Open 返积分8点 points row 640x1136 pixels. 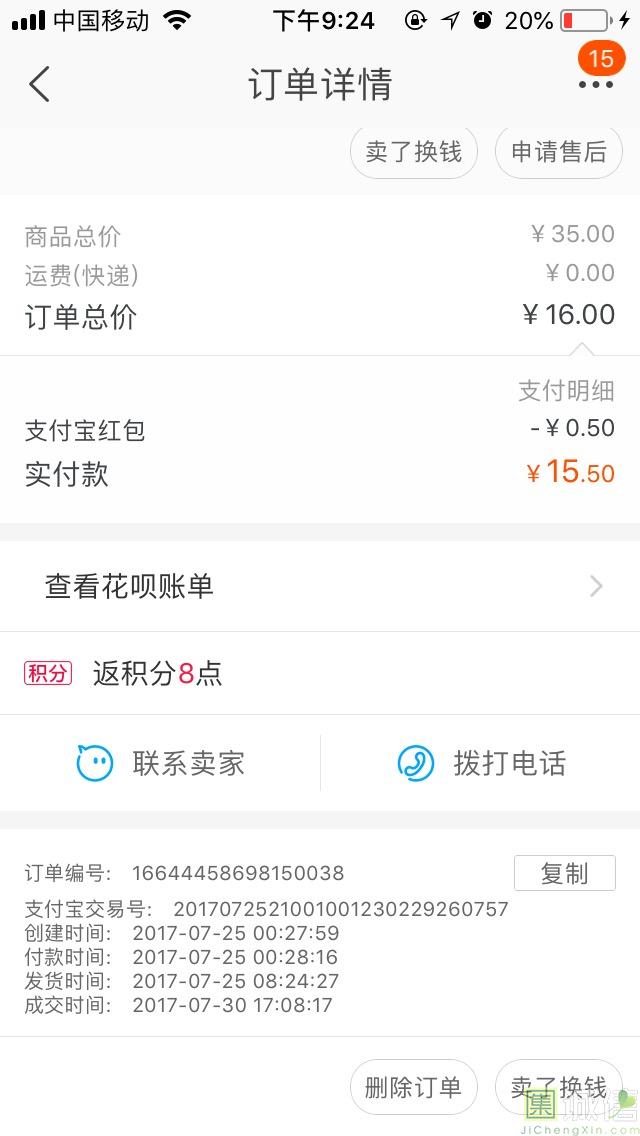(320, 674)
